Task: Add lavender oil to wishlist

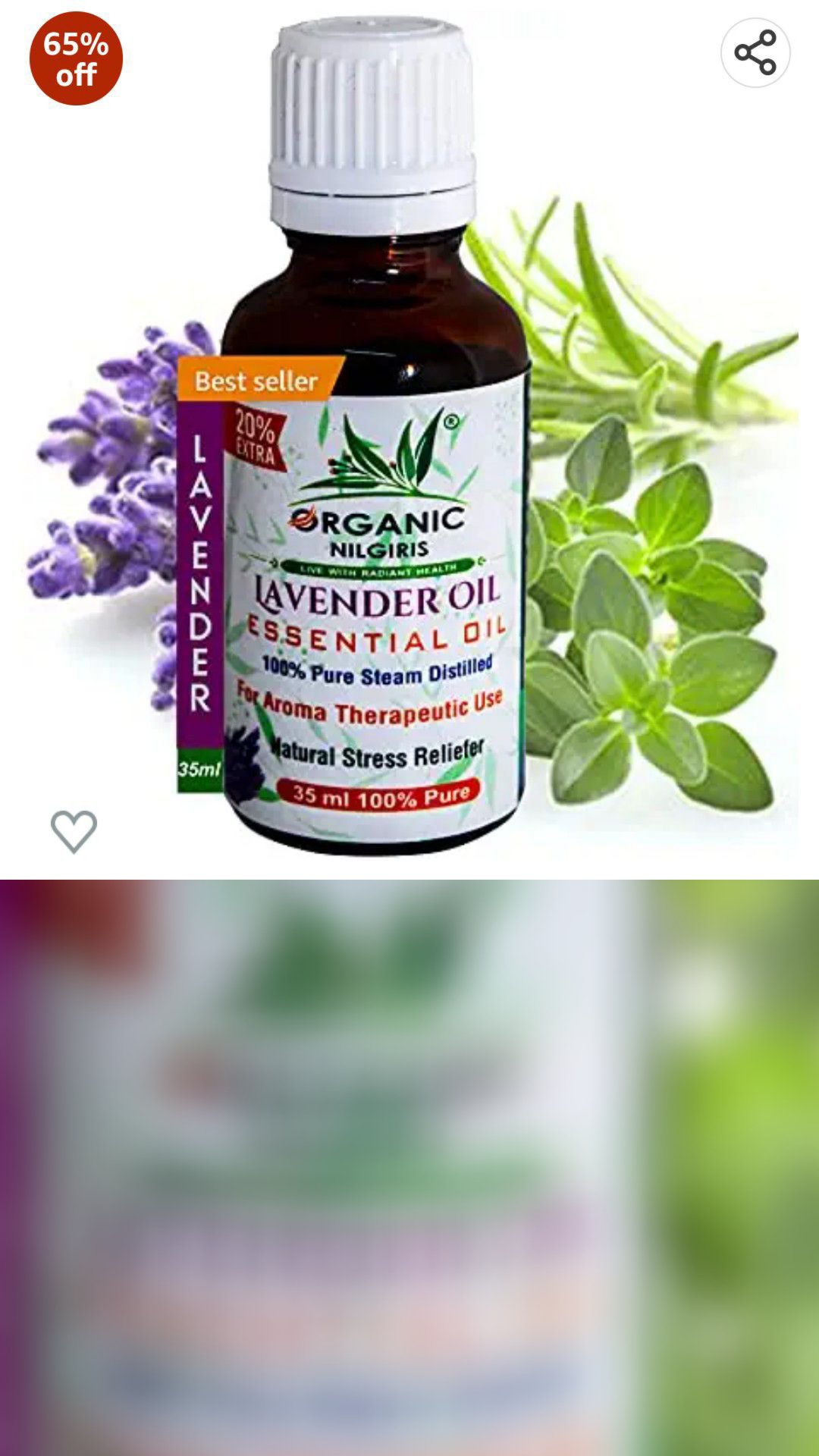Action: tap(74, 830)
